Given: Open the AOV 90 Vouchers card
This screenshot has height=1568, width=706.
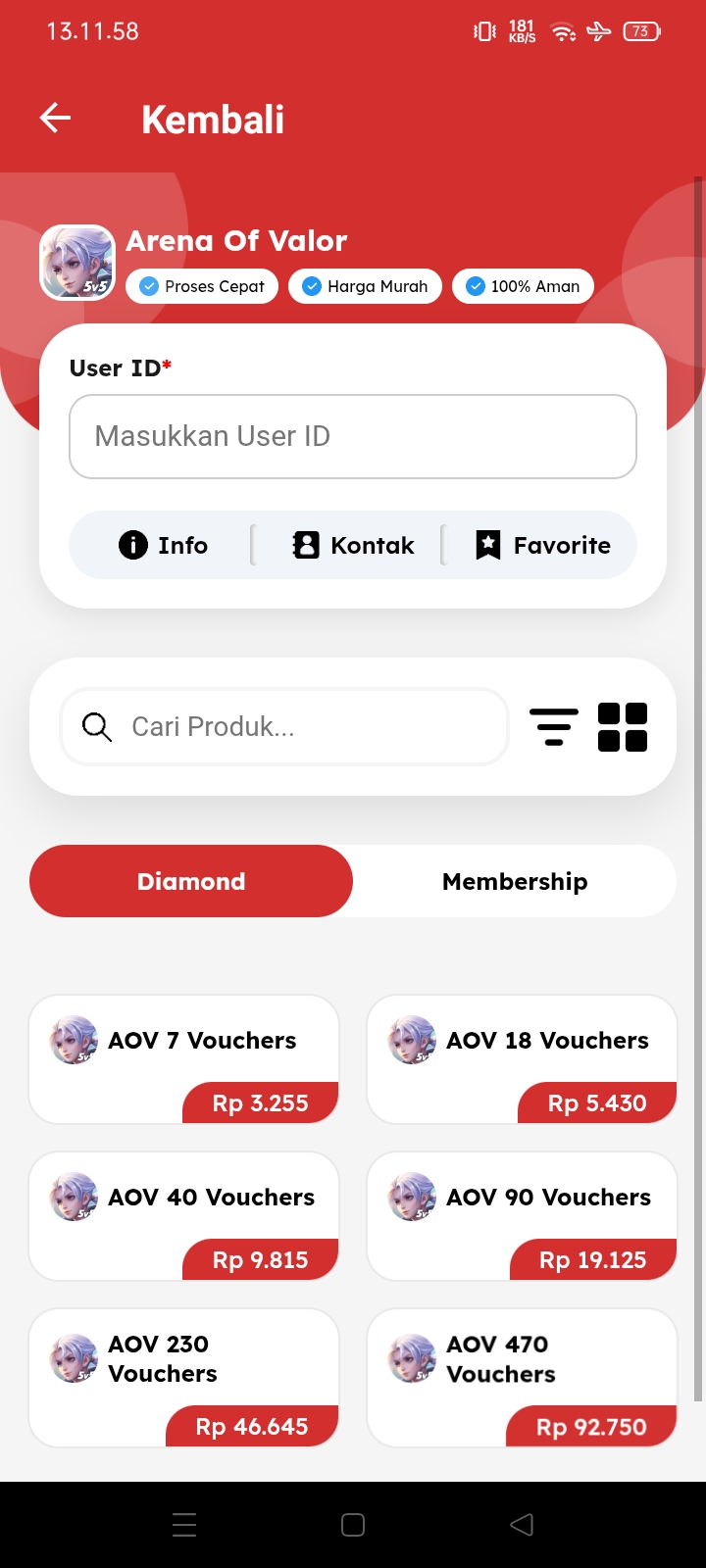Looking at the screenshot, I should coord(522,1216).
